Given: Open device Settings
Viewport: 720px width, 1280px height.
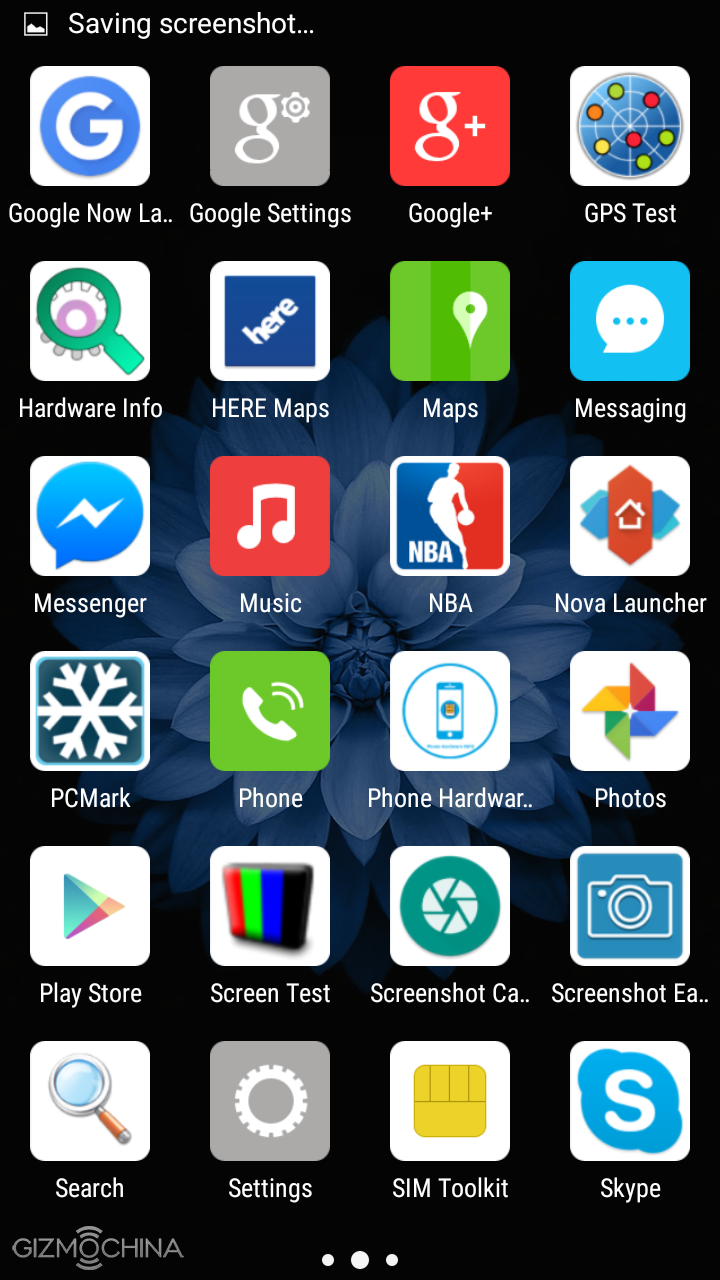Looking at the screenshot, I should (270, 1101).
